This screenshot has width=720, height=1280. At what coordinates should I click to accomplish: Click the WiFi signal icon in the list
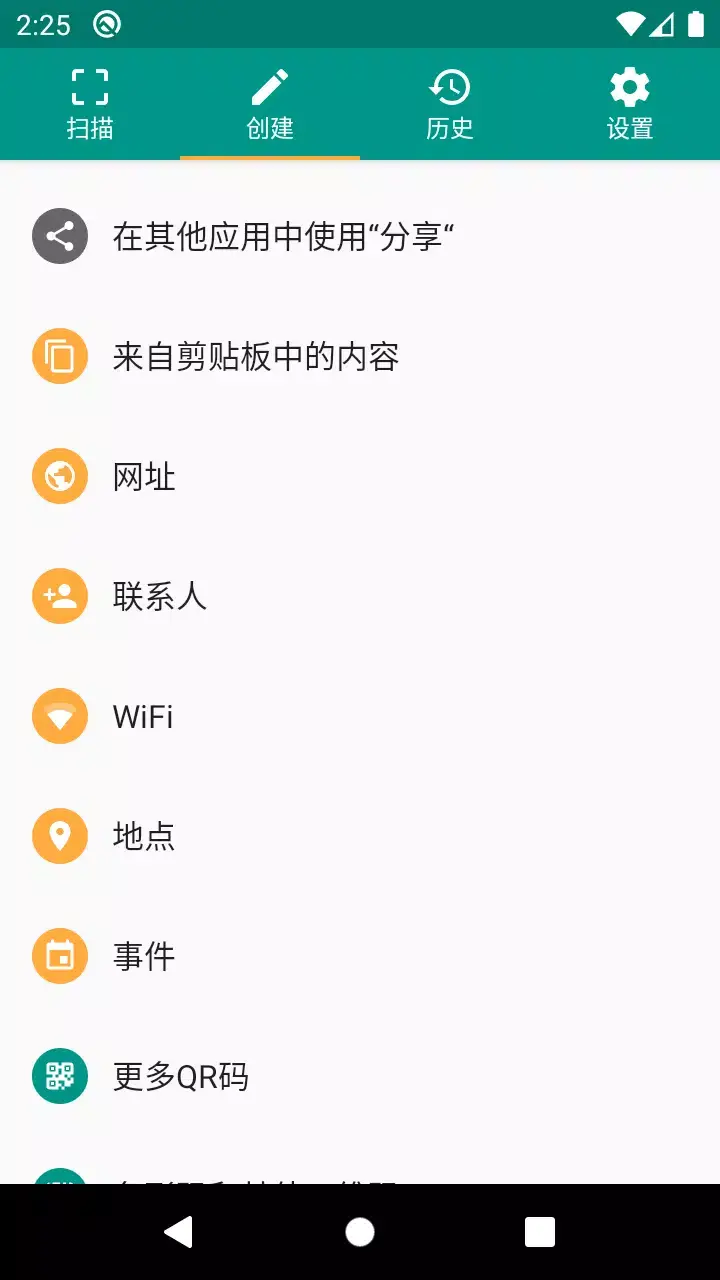[60, 716]
